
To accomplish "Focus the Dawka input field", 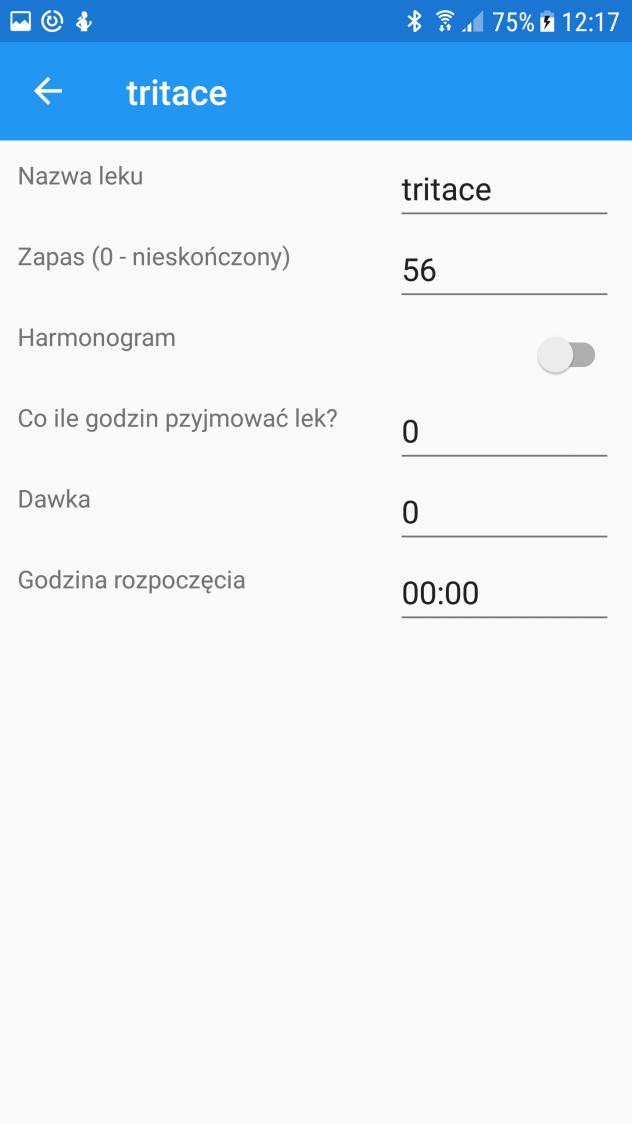I will pyautogui.click(x=504, y=513).
